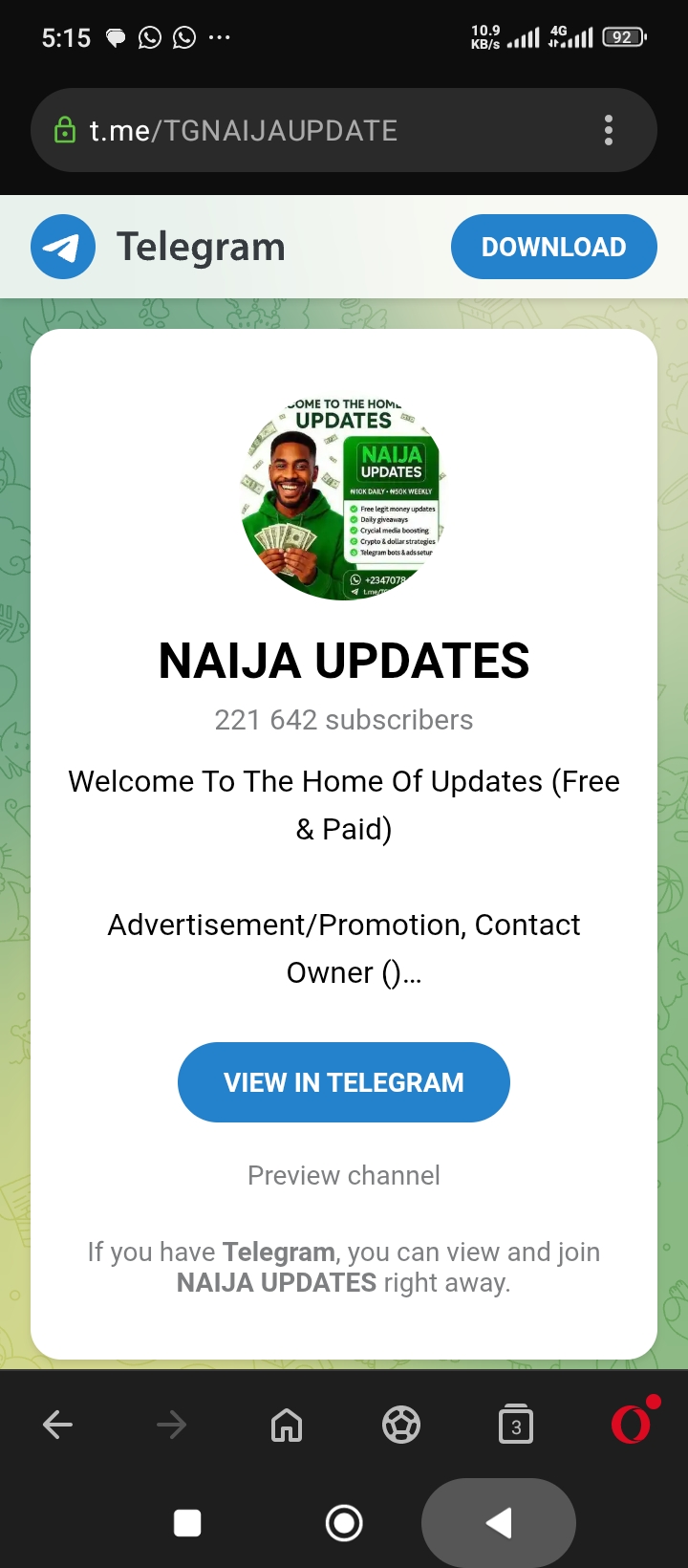
Task: Show the open browser tabs
Action: [x=516, y=1425]
